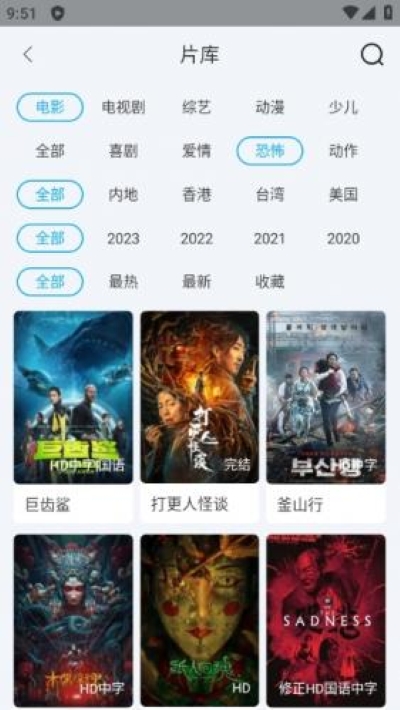Image resolution: width=400 pixels, height=710 pixels.
Task: Switch to the 电视剧 category
Action: (123, 107)
